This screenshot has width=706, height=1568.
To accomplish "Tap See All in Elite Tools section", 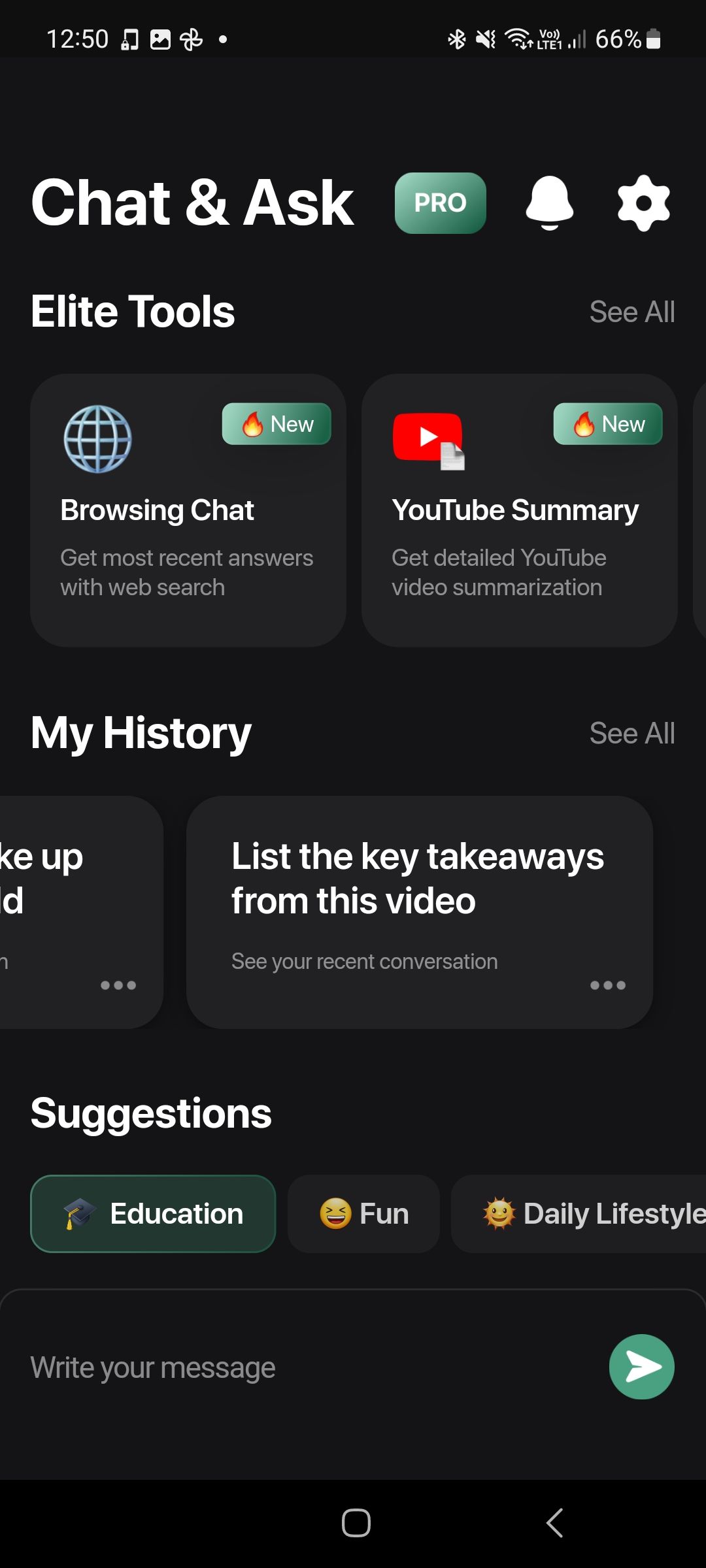I will pos(632,312).
